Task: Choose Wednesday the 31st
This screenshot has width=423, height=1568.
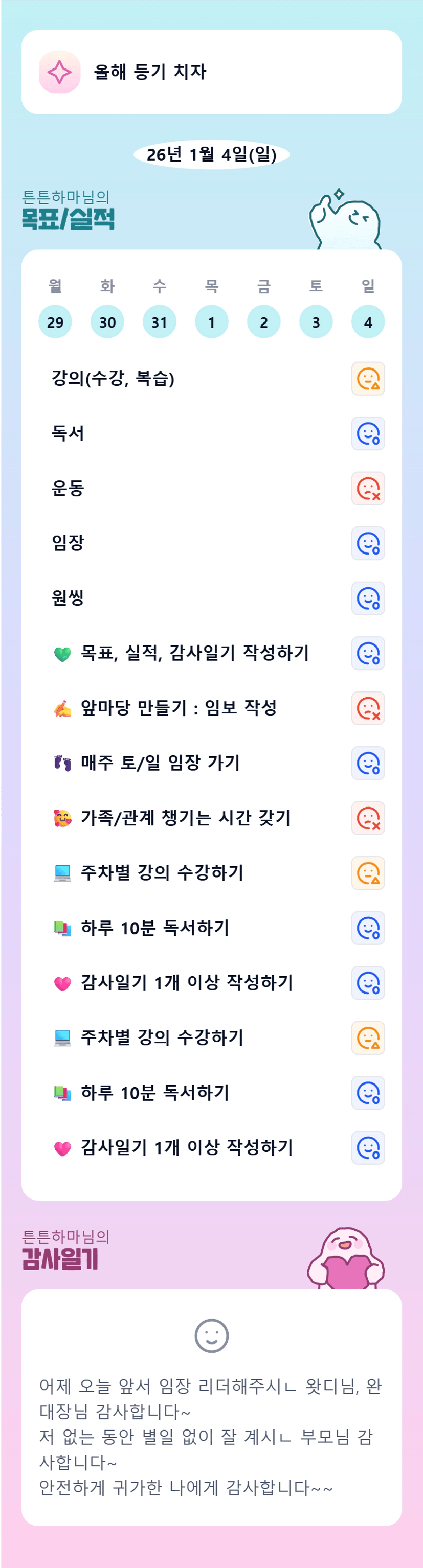Action: click(159, 321)
